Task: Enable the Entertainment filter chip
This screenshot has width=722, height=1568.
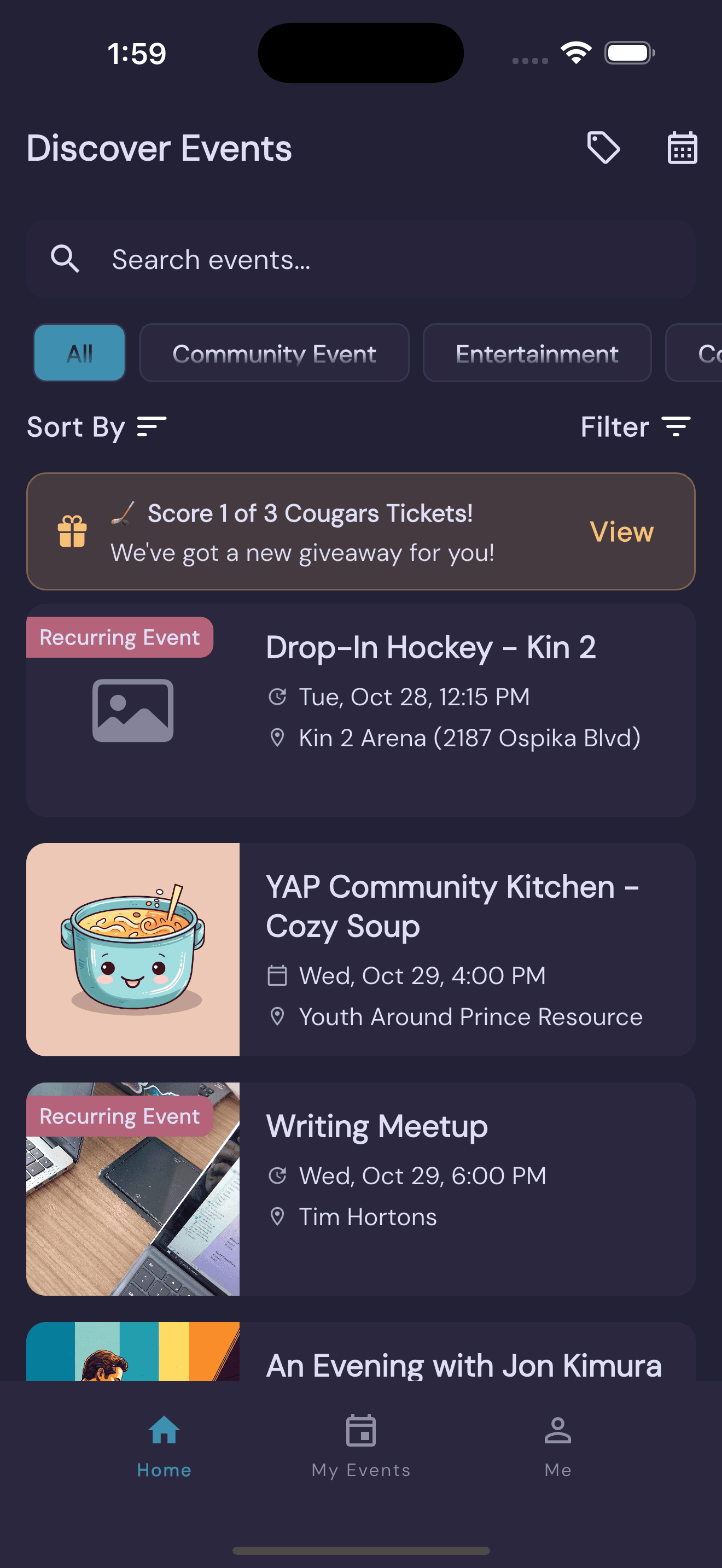Action: 537,353
